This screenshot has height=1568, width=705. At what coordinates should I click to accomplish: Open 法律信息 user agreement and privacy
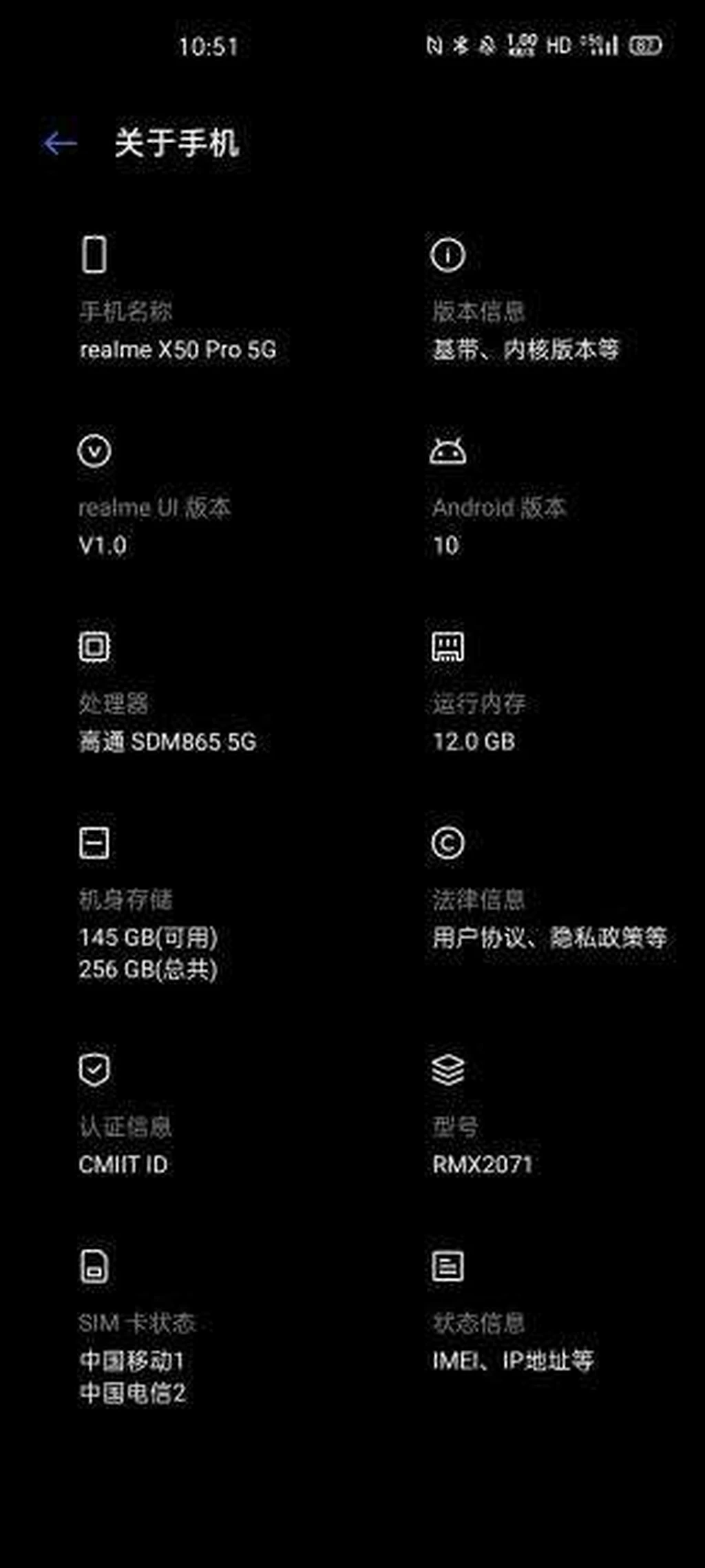pos(549,919)
